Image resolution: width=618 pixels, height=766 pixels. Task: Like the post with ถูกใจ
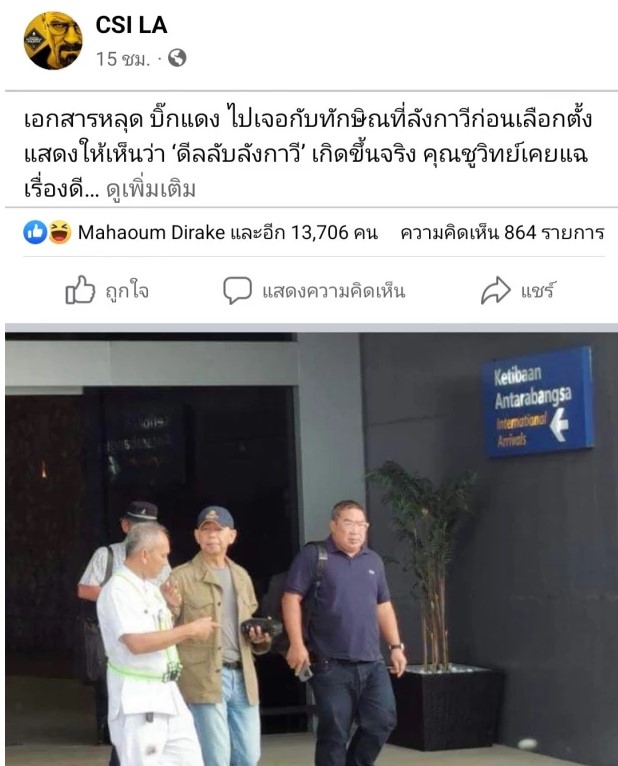pos(107,291)
